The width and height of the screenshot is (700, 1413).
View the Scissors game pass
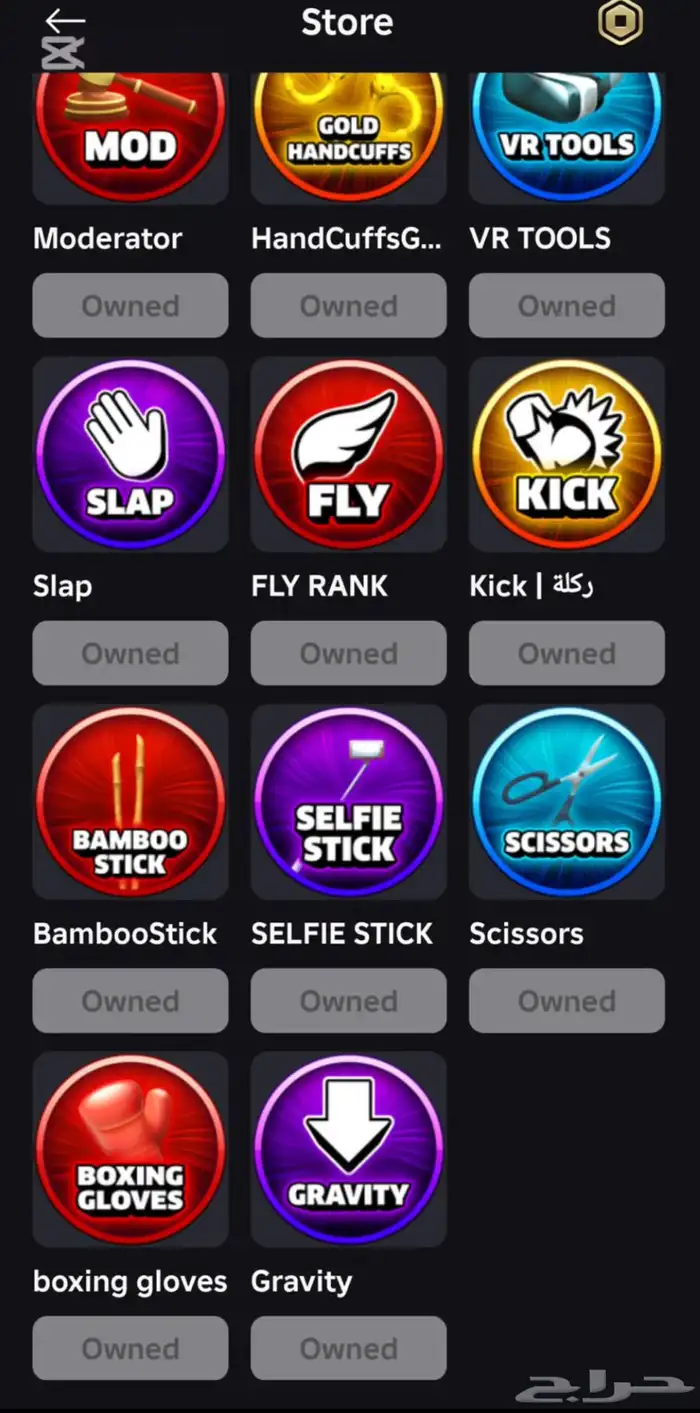tap(566, 802)
